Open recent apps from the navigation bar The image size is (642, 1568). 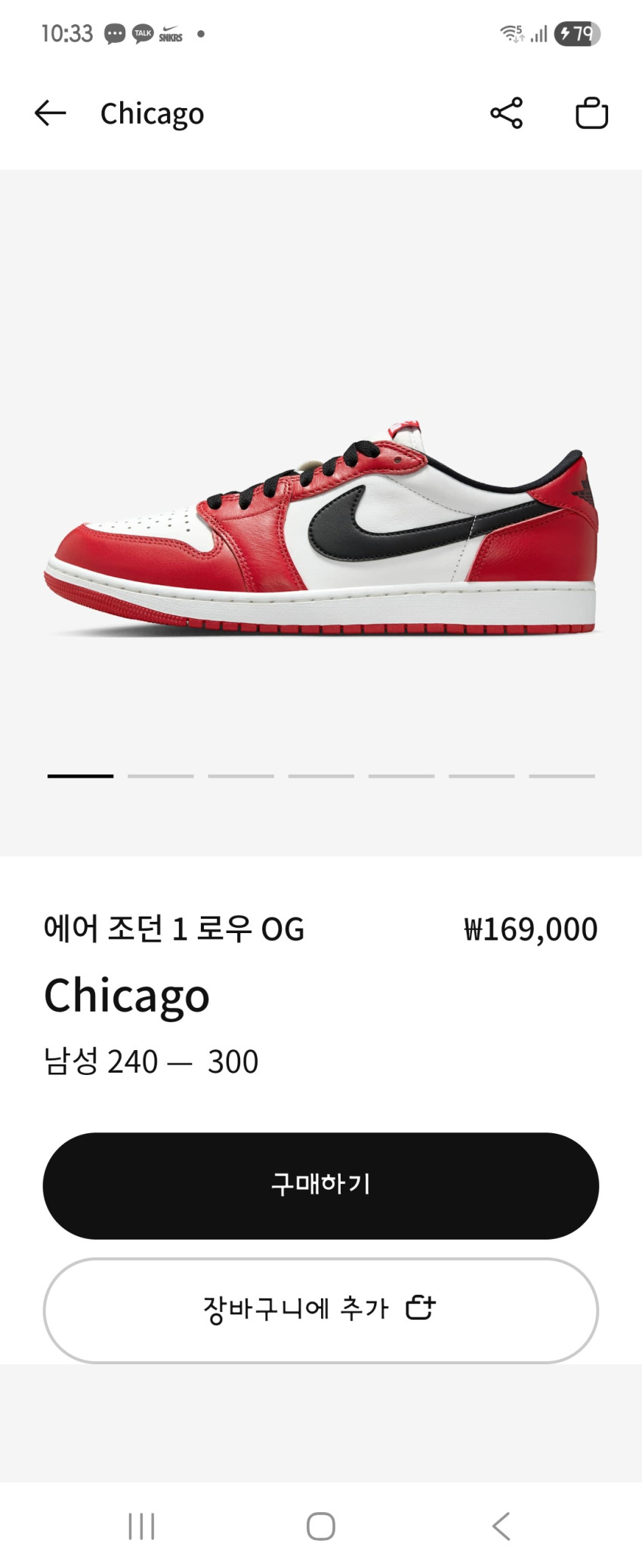[141, 1526]
